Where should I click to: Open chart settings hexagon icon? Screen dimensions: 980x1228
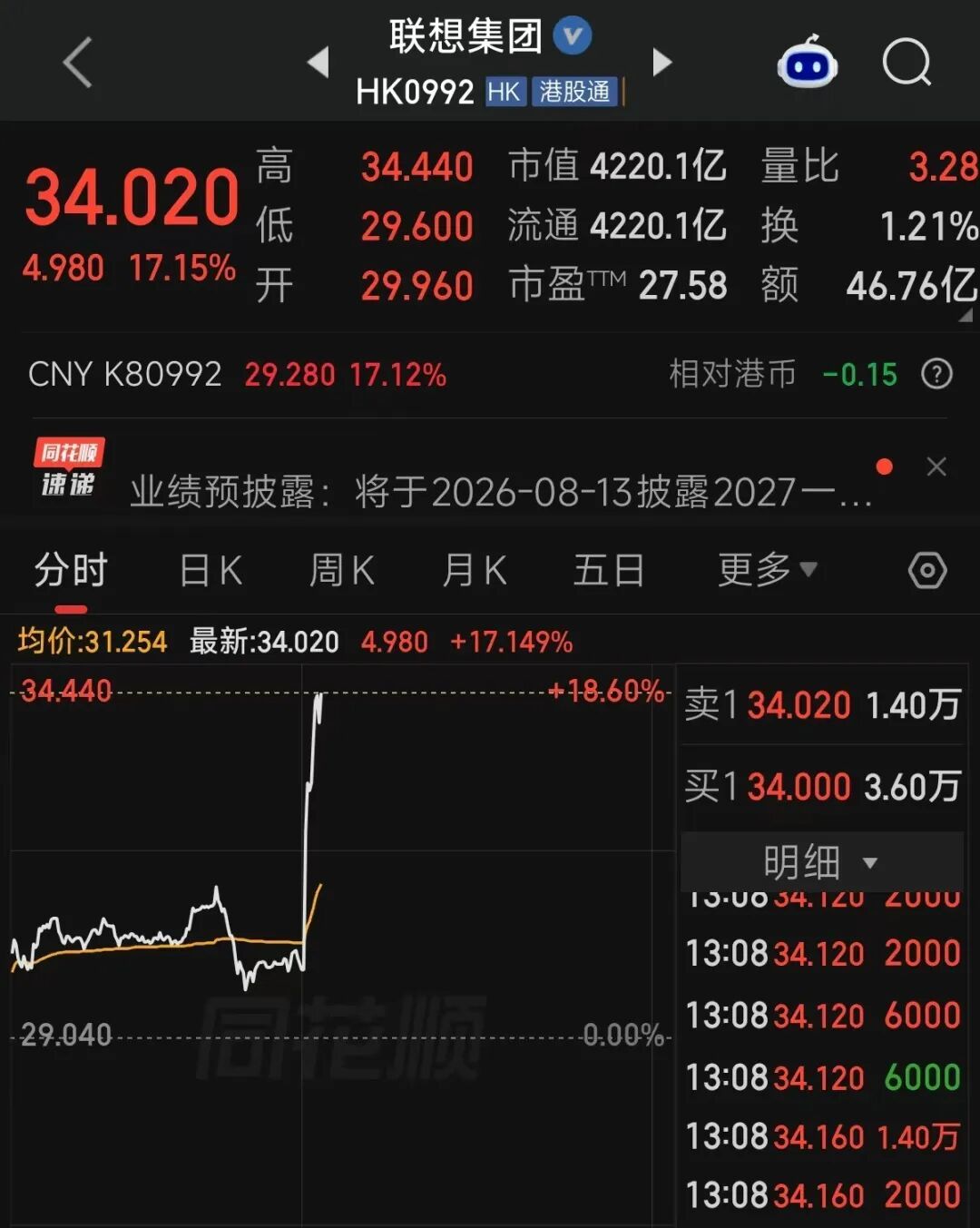click(927, 570)
